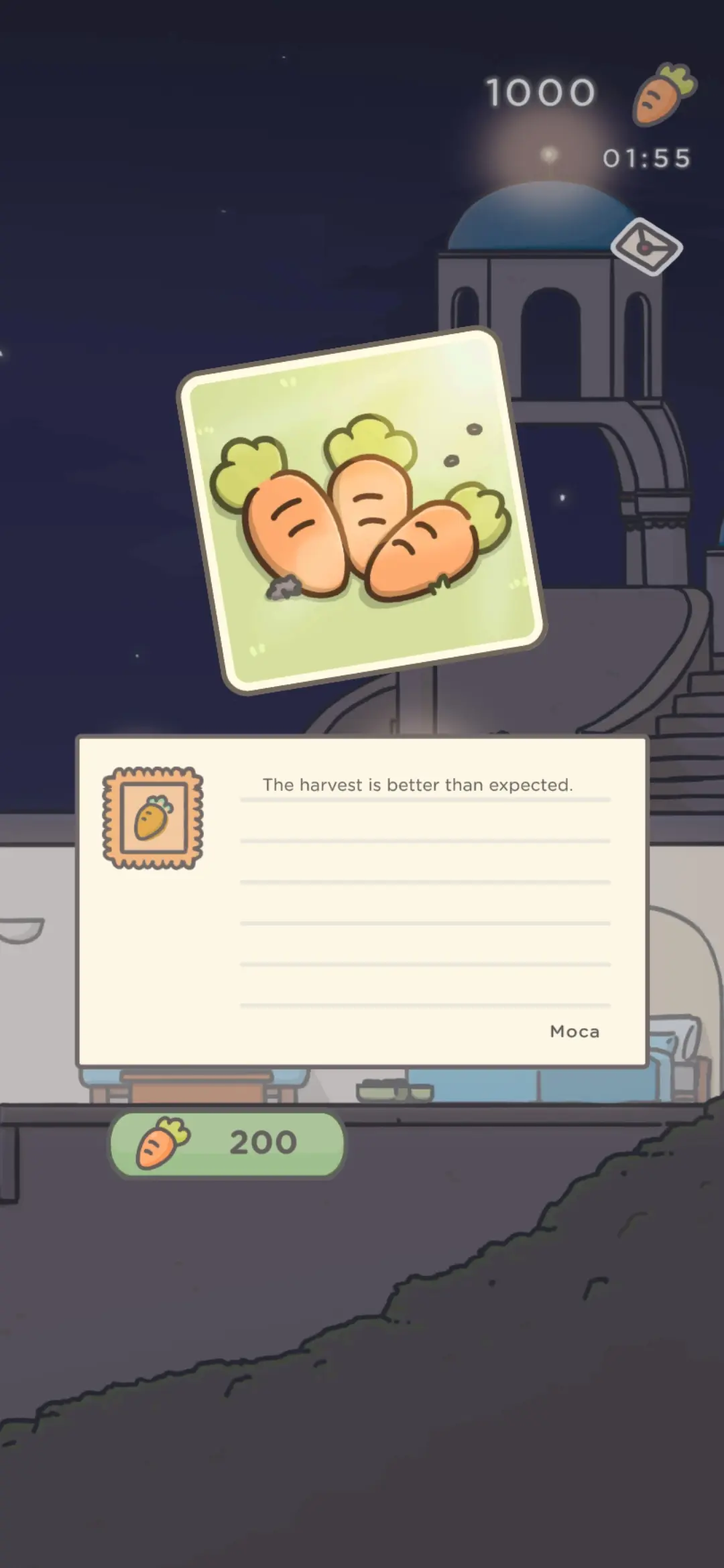724x1568 pixels.
Task: Open the carrot postcard picture
Action: 362,511
